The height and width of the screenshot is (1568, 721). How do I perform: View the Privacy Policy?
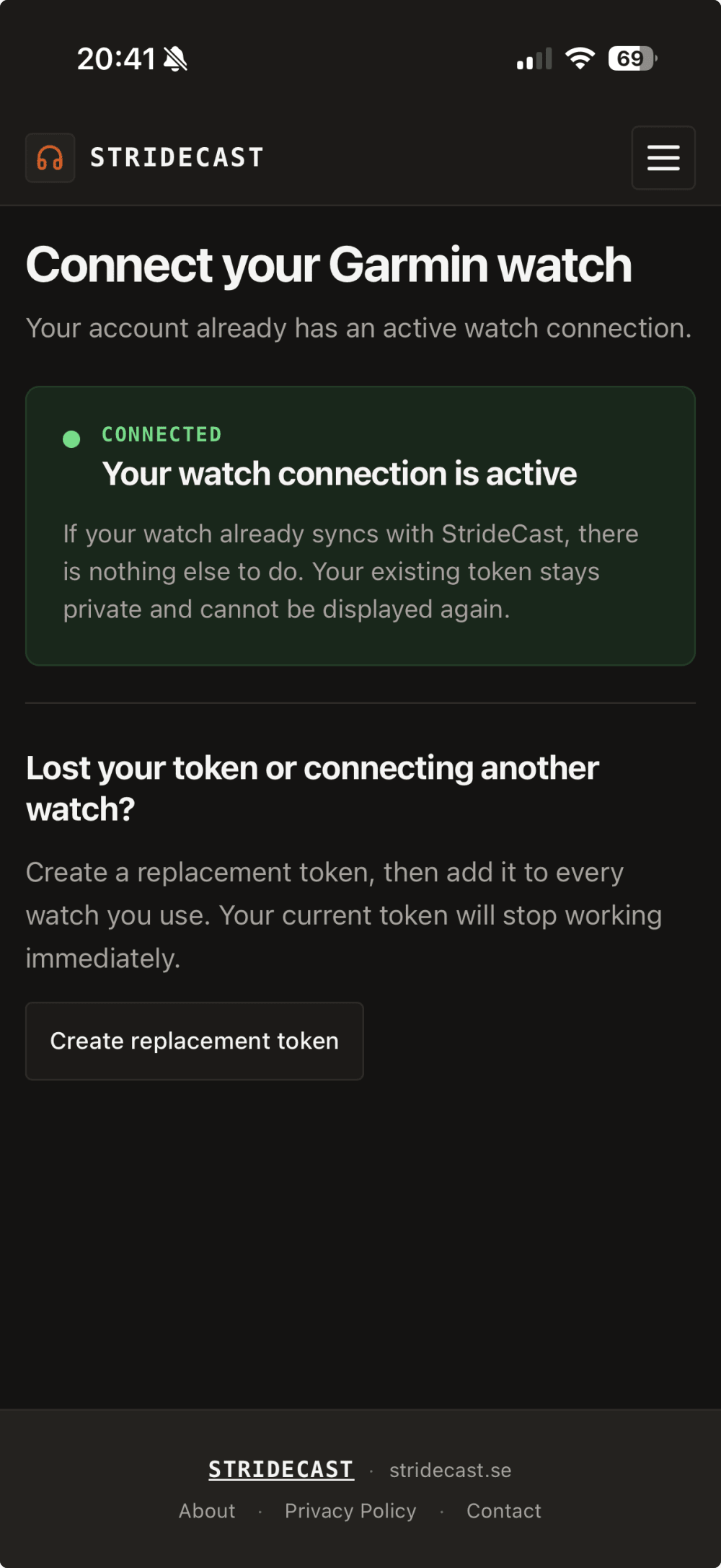click(x=350, y=1510)
